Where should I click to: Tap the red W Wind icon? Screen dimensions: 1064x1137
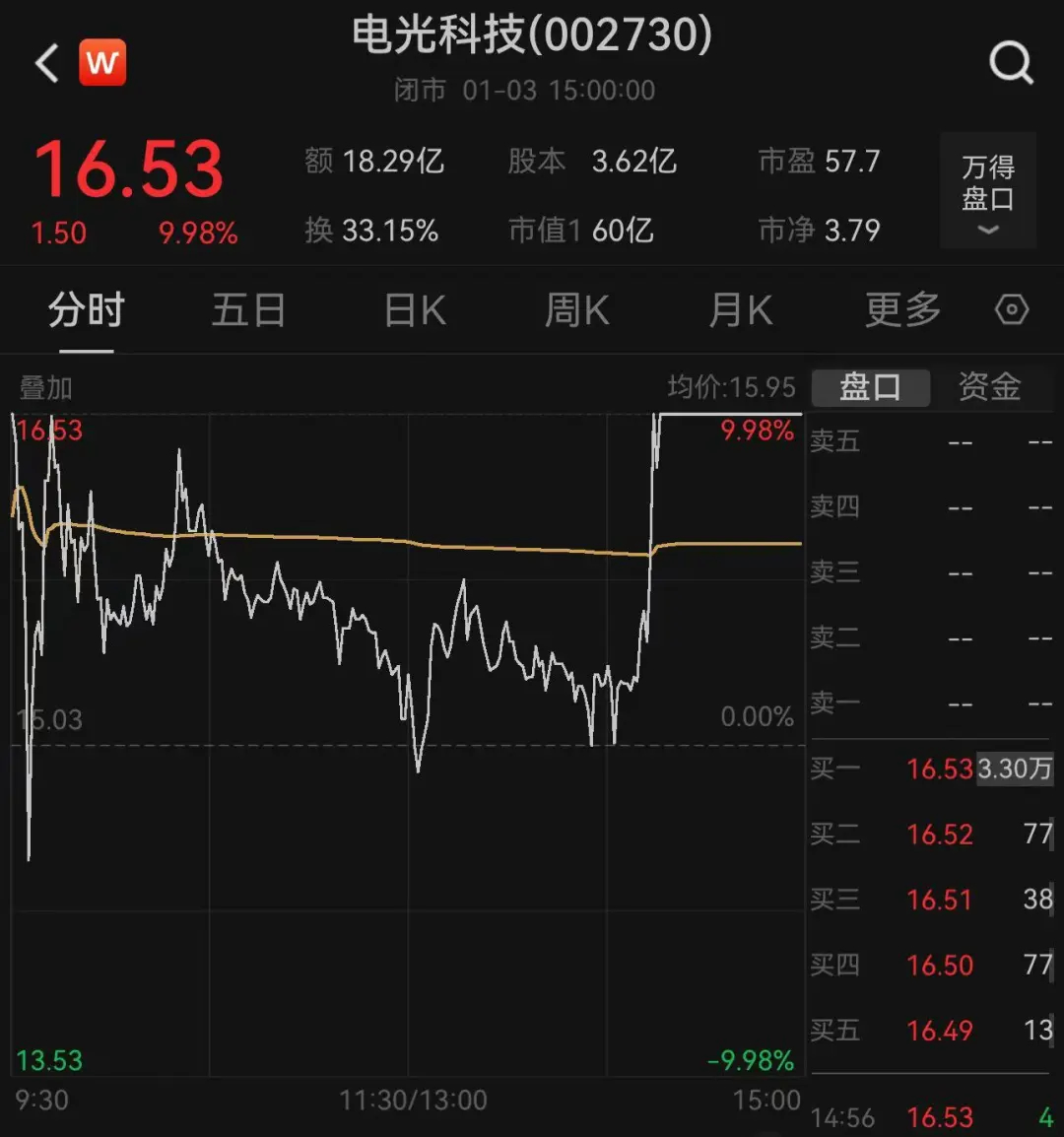(x=102, y=63)
